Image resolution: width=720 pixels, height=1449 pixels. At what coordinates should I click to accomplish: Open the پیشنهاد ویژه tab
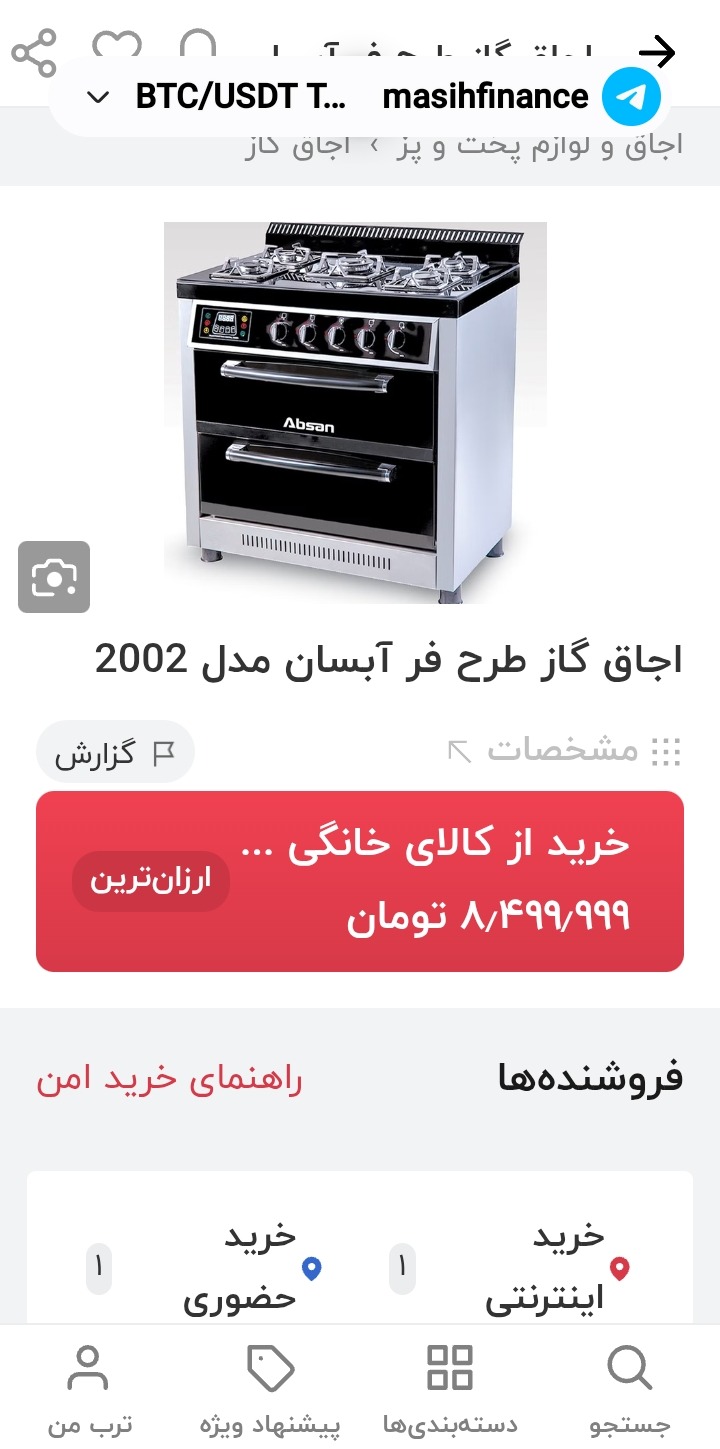270,1388
